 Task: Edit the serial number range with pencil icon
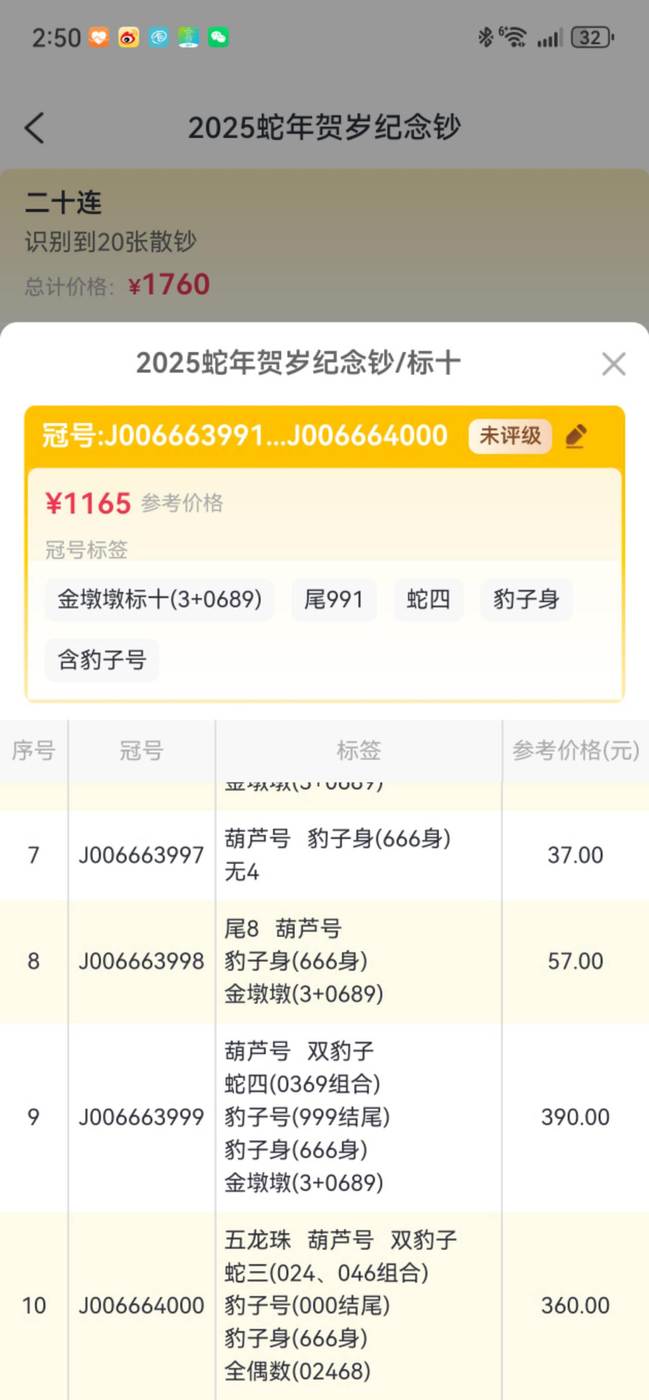coord(576,436)
